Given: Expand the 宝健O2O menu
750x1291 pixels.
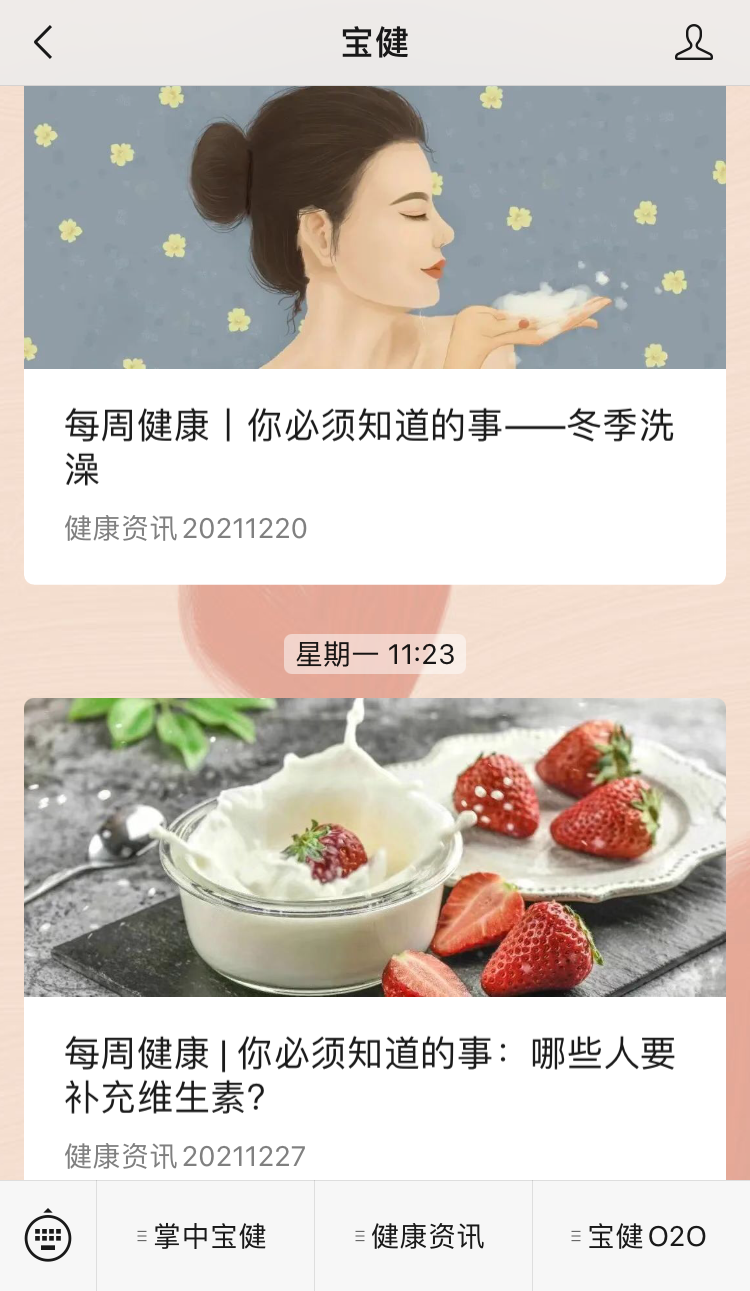Looking at the screenshot, I should [641, 1236].
